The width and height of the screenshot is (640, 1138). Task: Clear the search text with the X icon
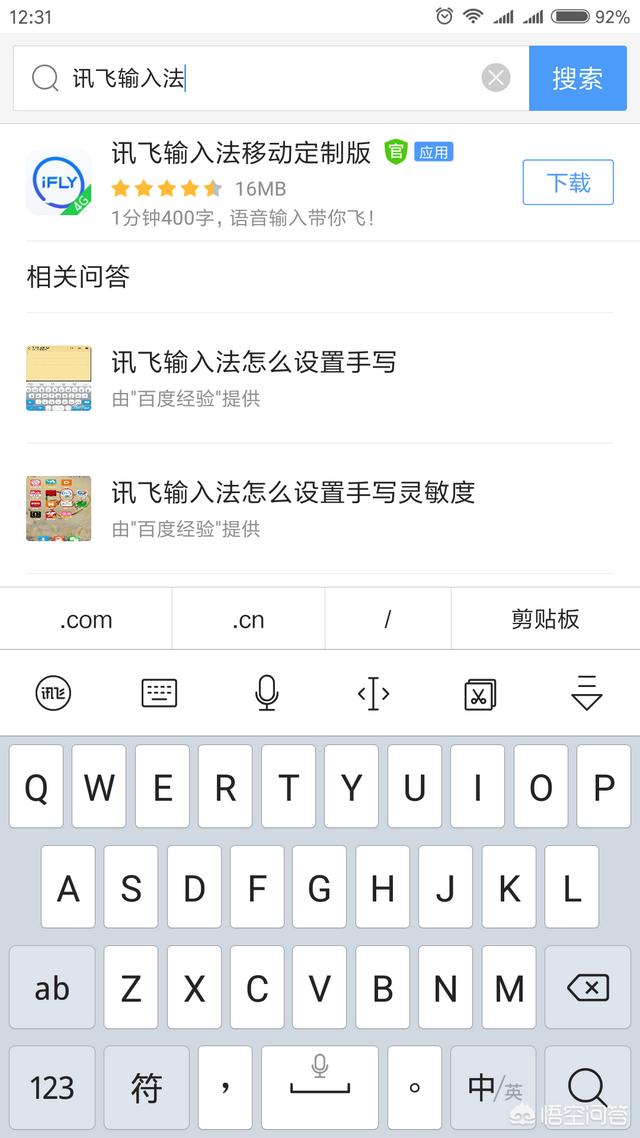pyautogui.click(x=496, y=78)
